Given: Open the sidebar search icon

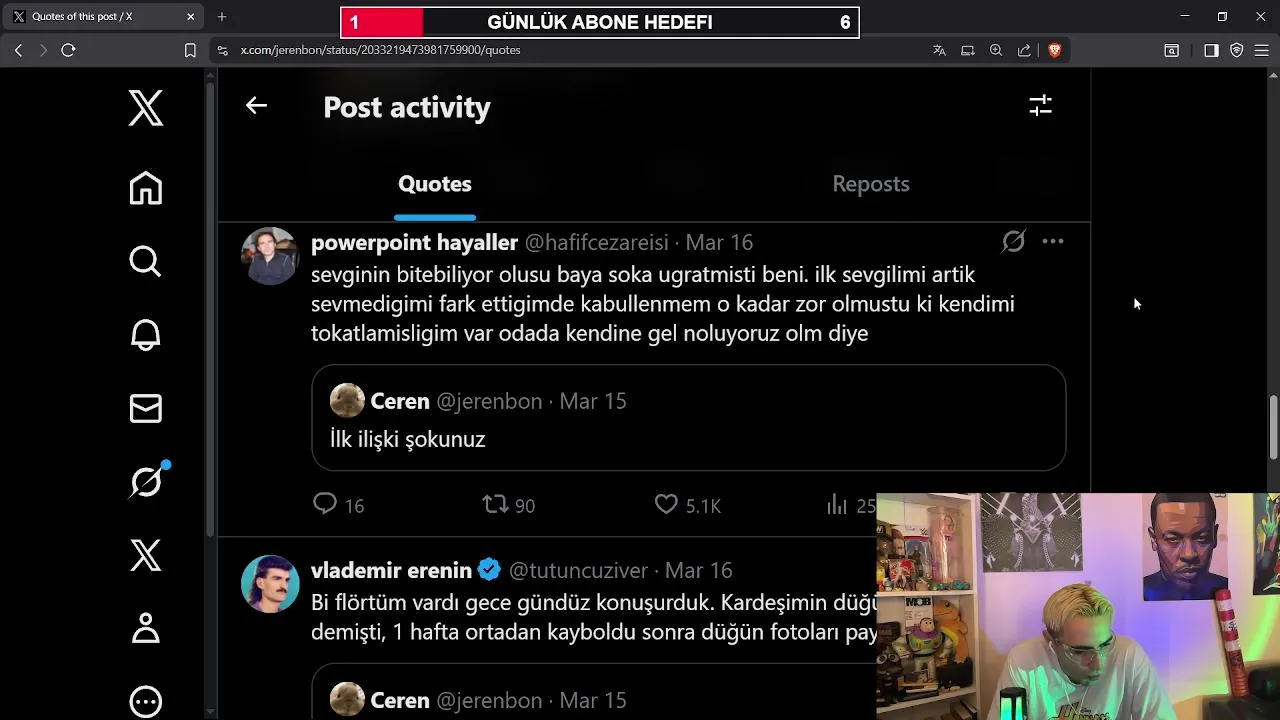Looking at the screenshot, I should coord(146,261).
